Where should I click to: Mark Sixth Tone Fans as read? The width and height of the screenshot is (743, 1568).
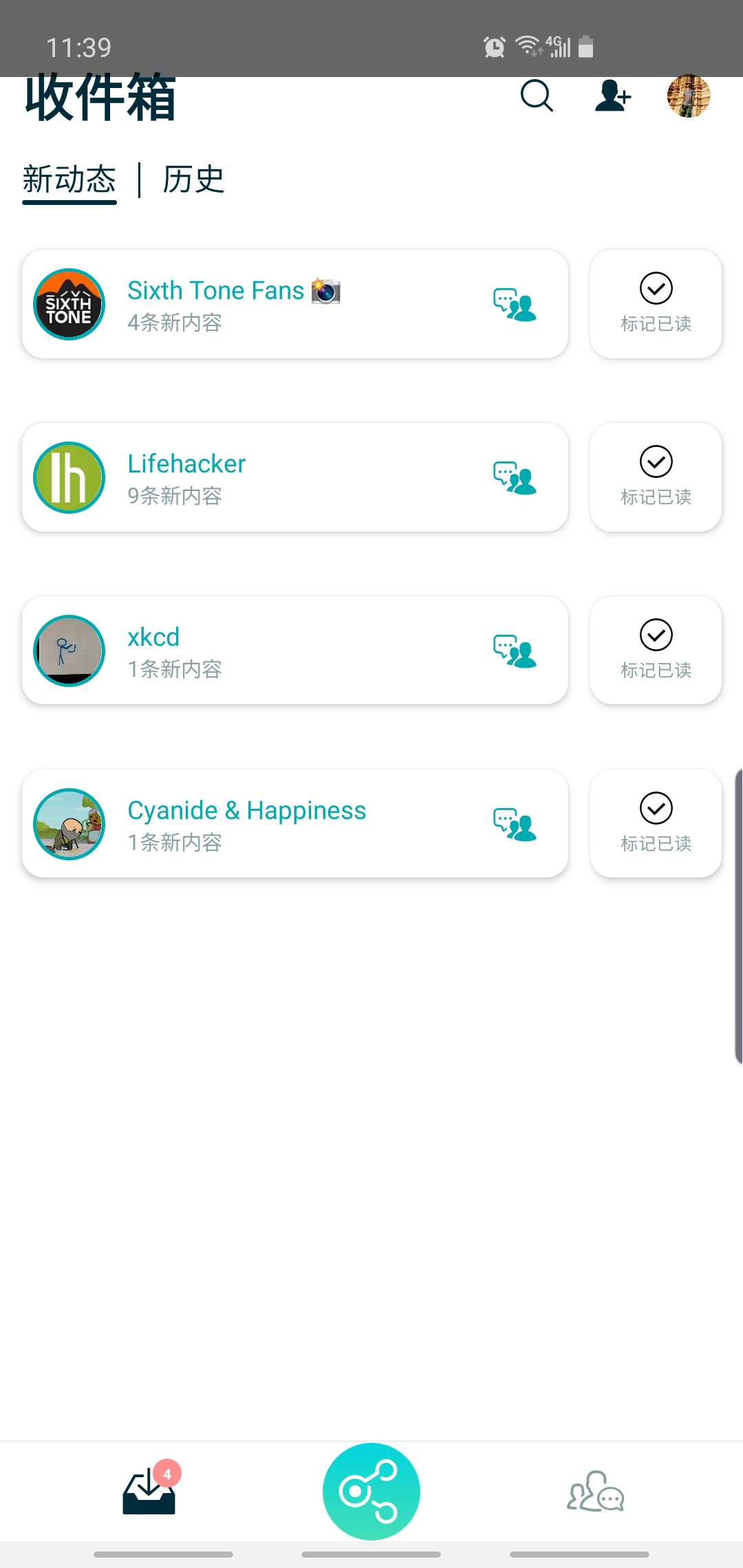coord(656,304)
